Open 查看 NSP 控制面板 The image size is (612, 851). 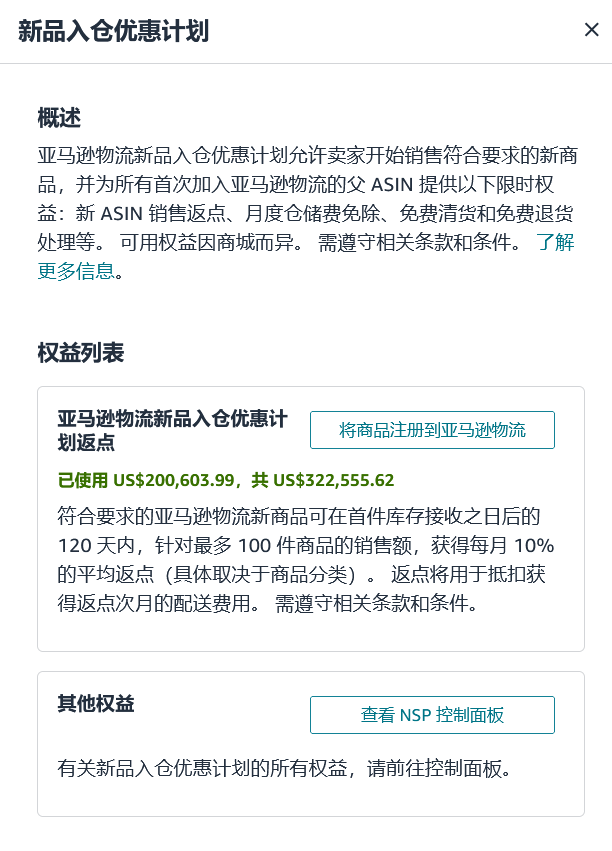432,715
